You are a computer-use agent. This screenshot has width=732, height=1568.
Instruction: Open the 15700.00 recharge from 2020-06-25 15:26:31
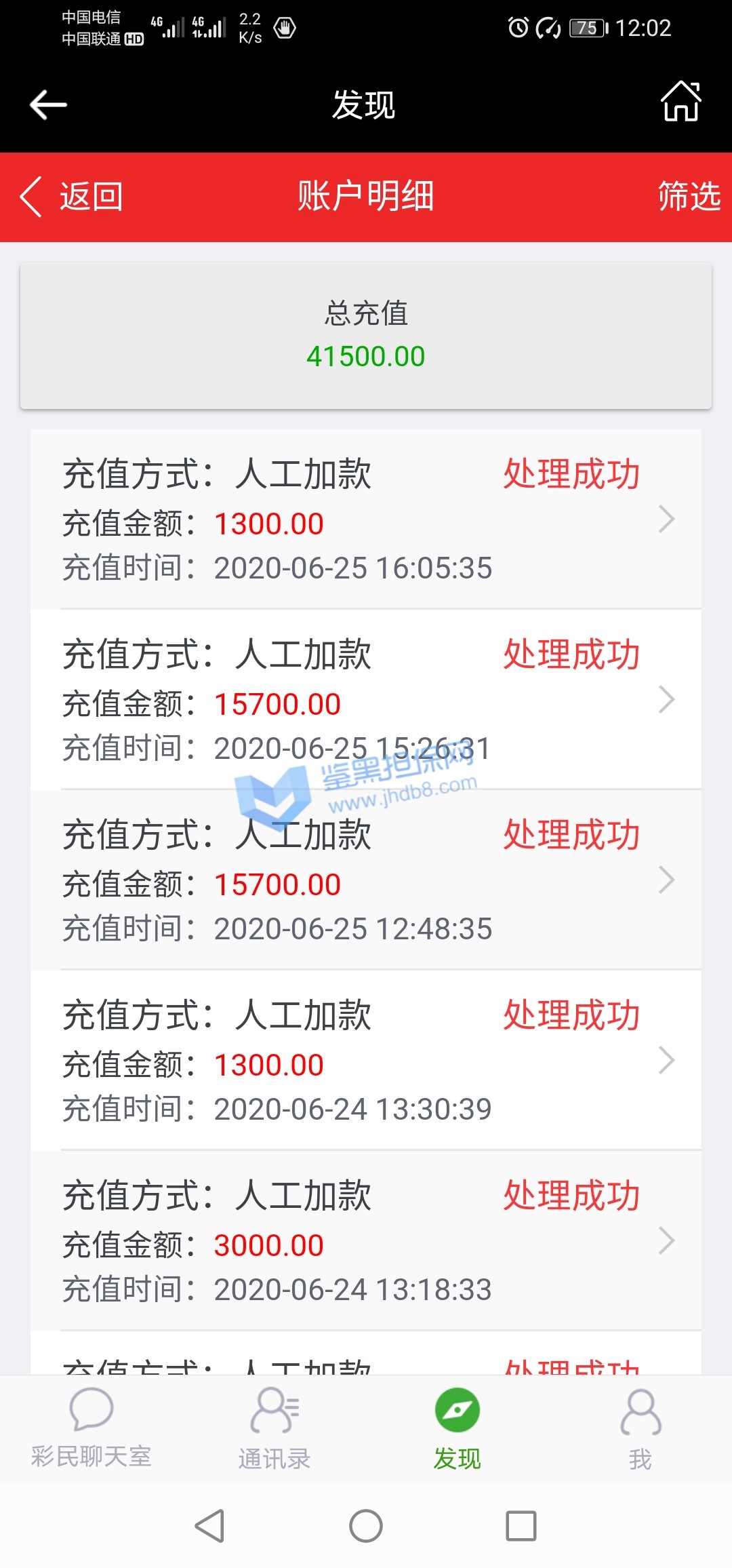point(366,700)
